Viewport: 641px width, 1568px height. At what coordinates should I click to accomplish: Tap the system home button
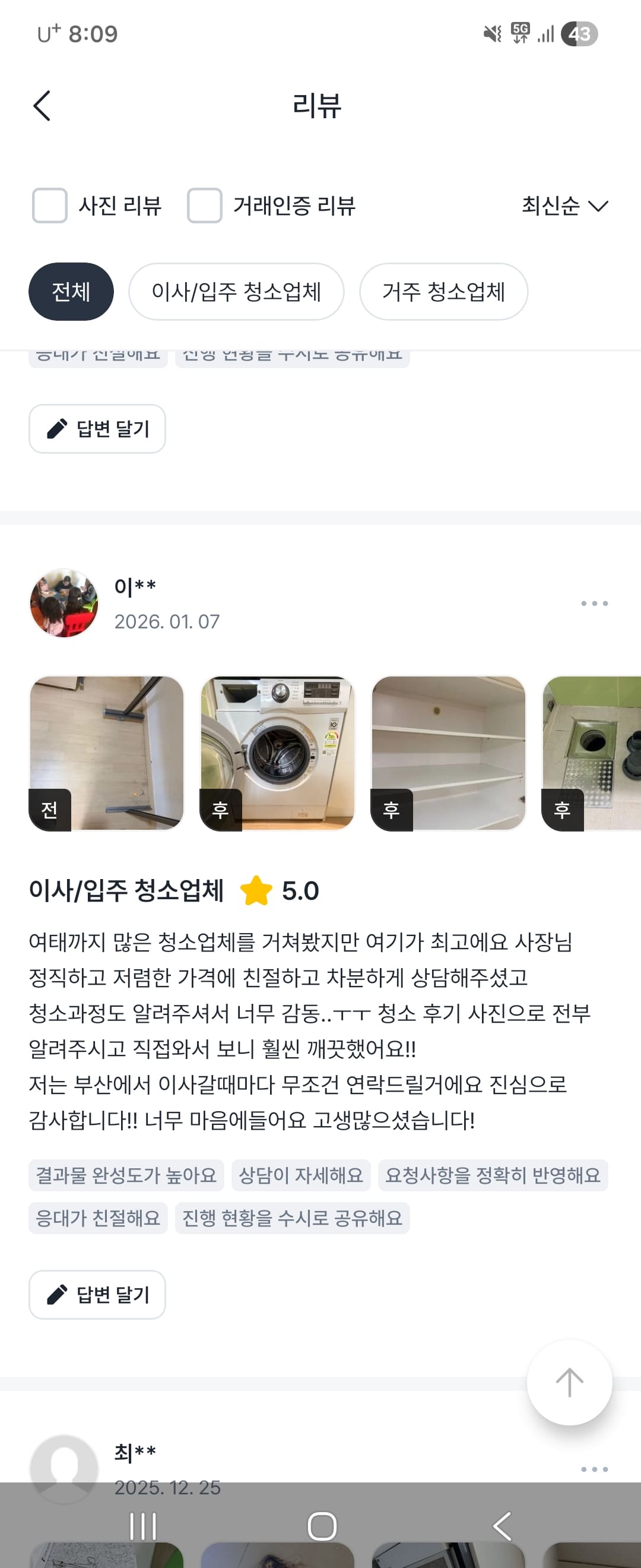(x=322, y=1526)
